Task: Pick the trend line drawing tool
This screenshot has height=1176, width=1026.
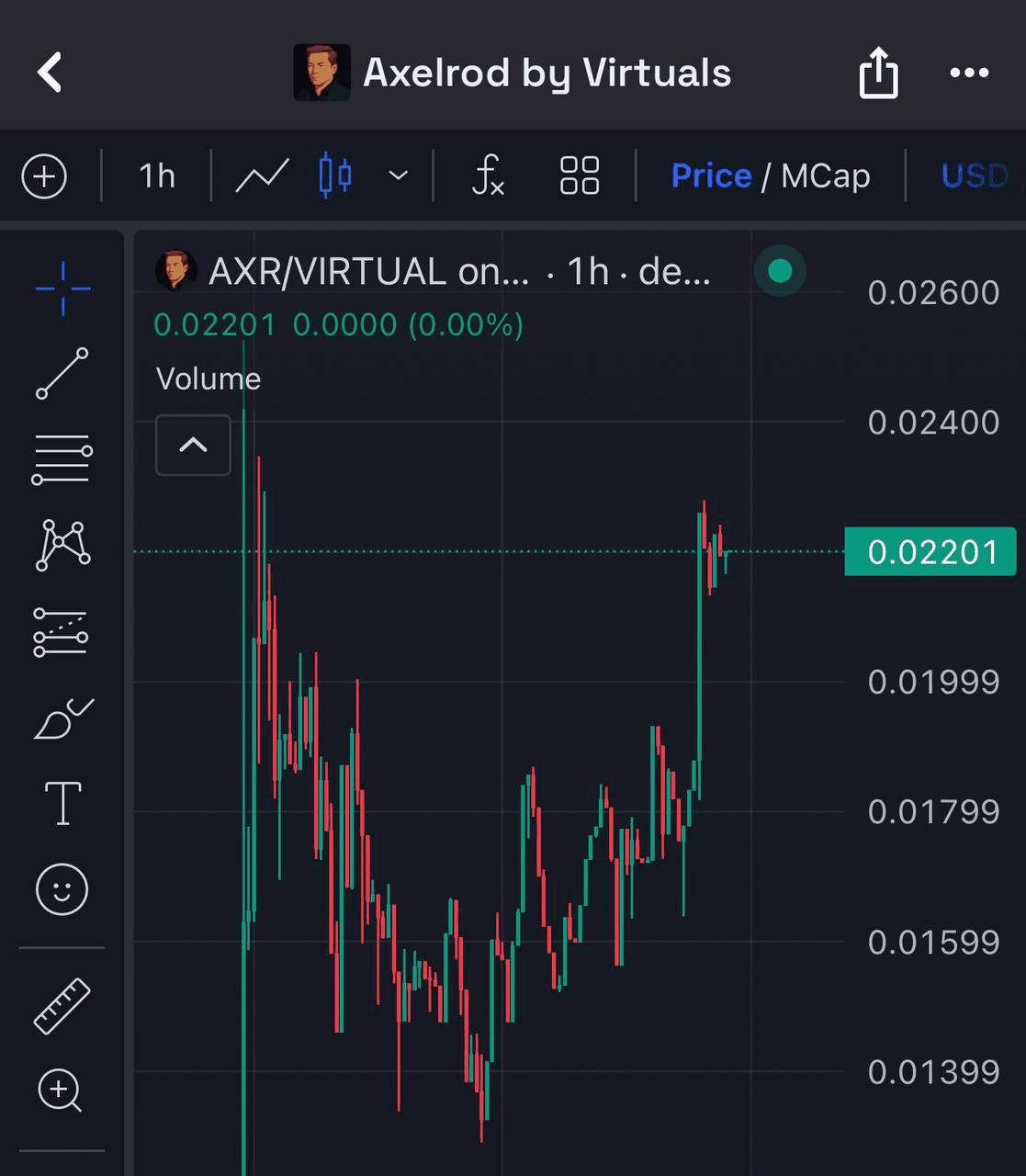Action: [x=62, y=373]
